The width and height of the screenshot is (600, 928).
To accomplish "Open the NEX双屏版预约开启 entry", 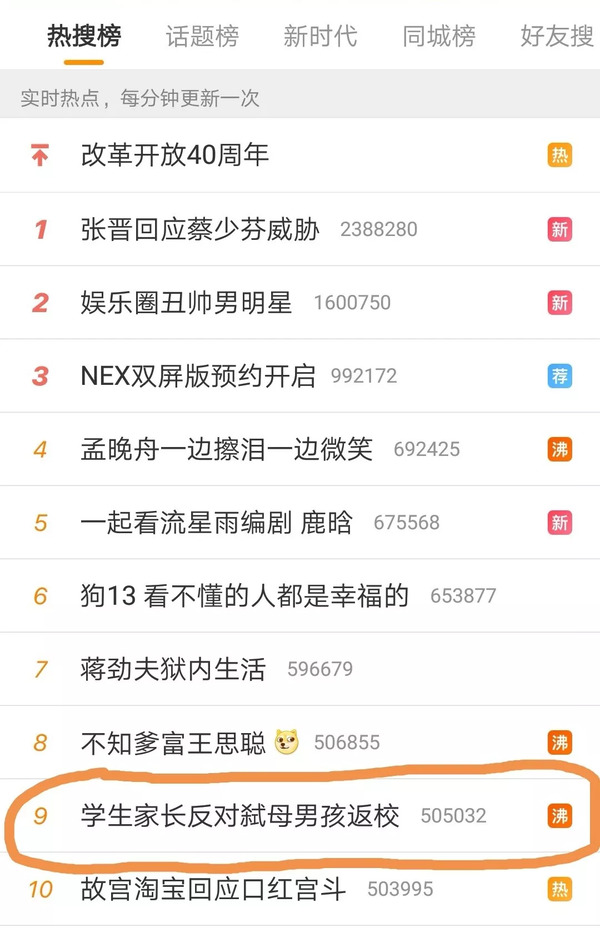I will 198,376.
